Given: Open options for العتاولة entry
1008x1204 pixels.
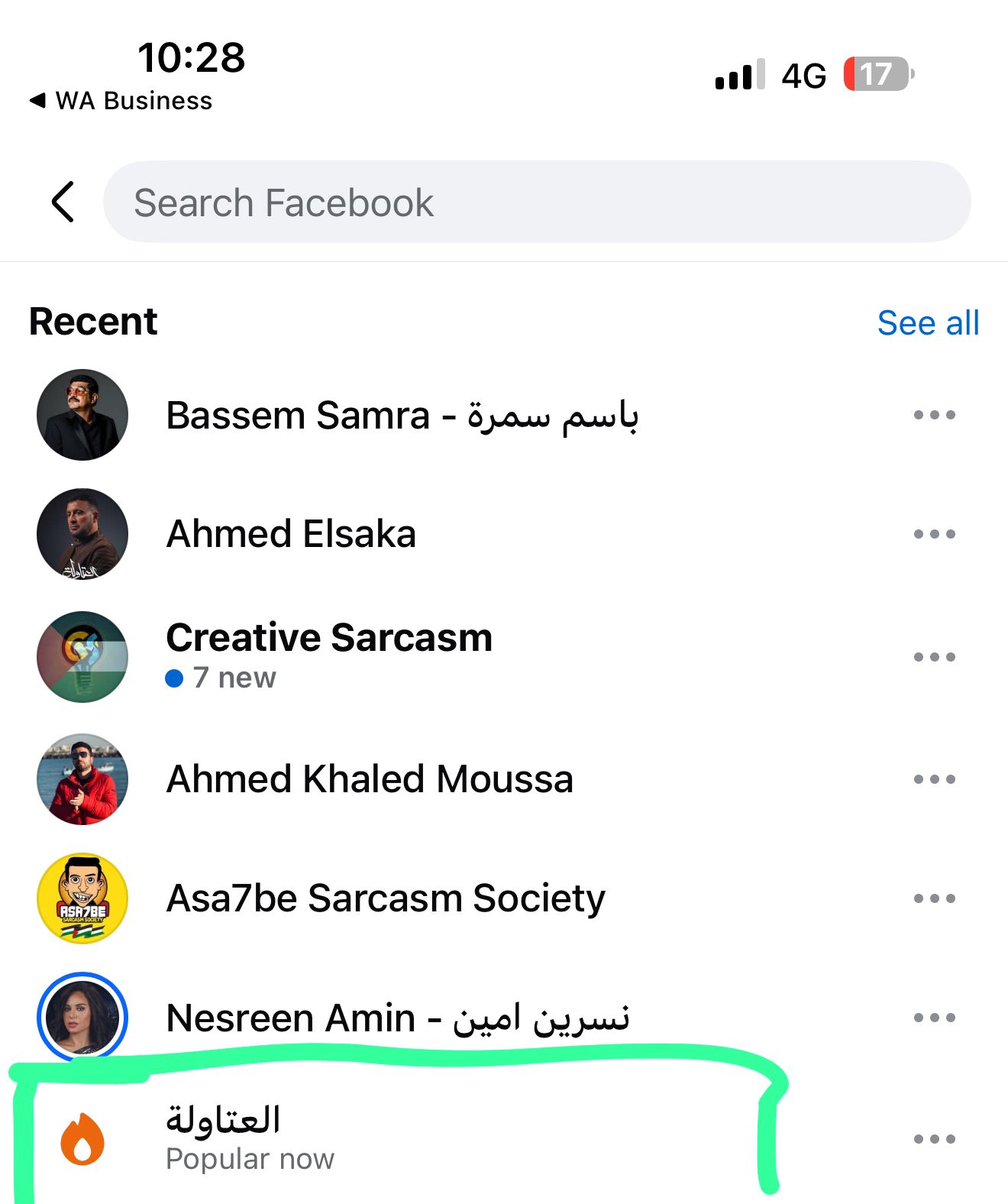Looking at the screenshot, I should tap(934, 1139).
